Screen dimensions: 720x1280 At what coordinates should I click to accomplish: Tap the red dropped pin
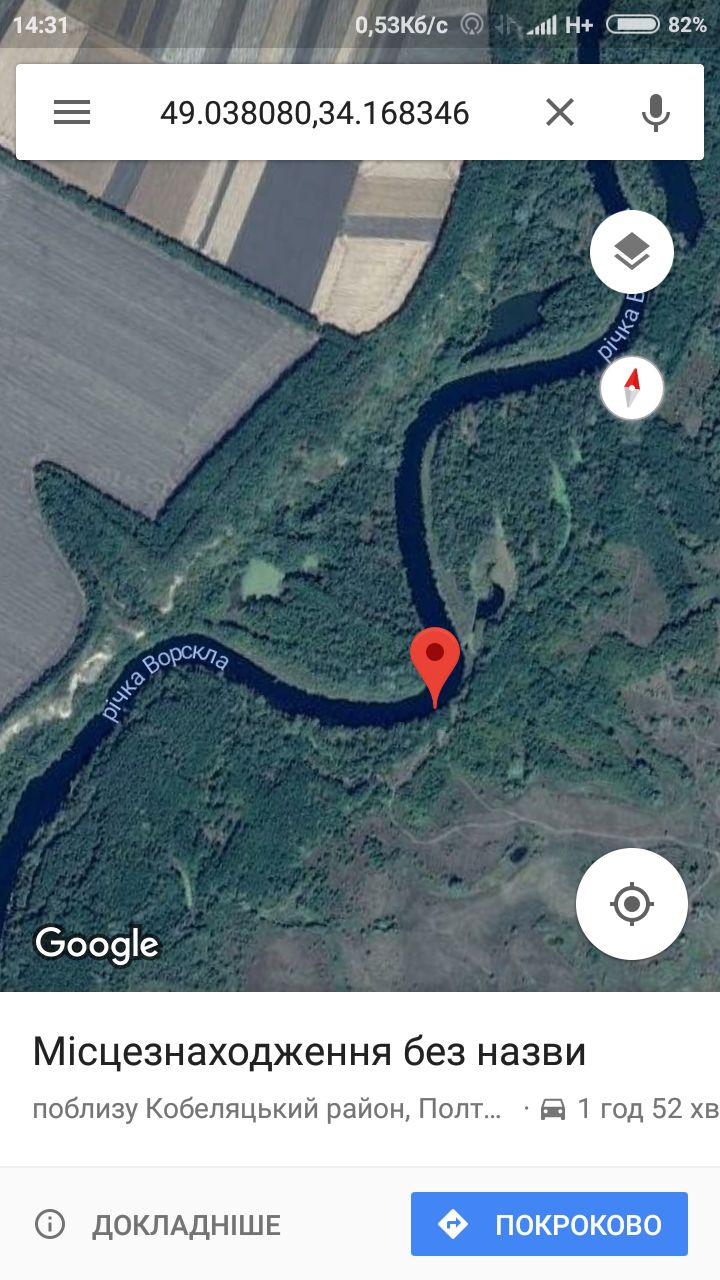click(435, 660)
